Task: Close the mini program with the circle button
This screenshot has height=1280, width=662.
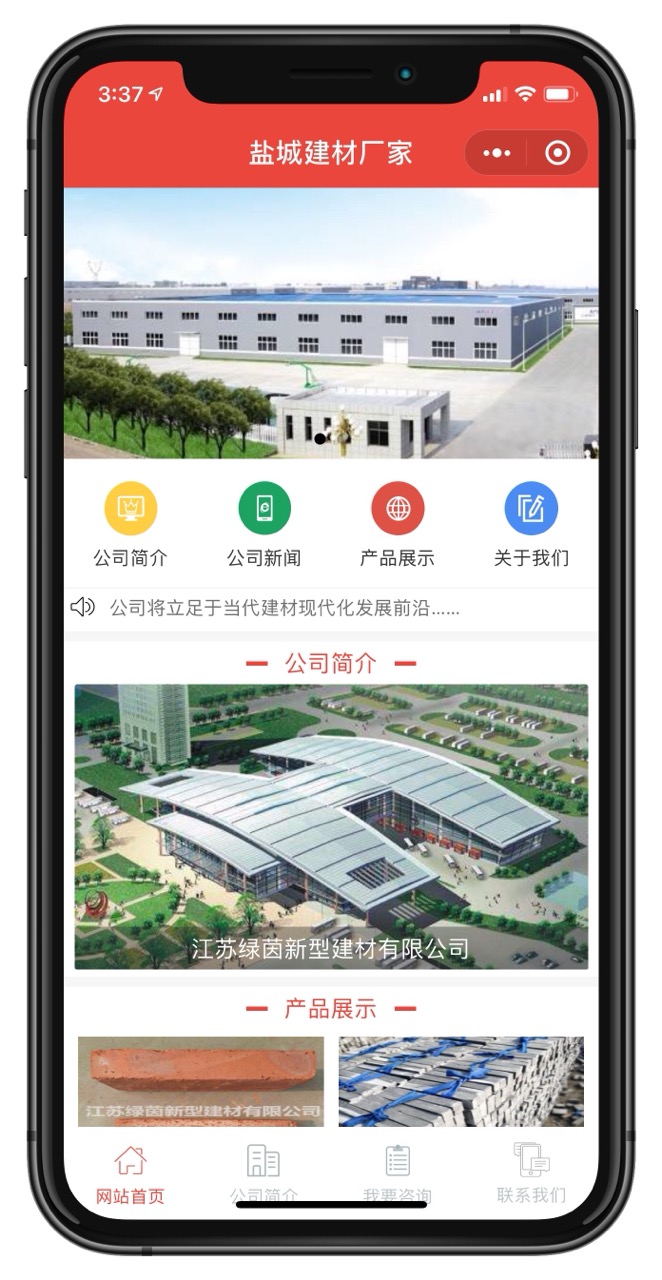Action: point(558,153)
